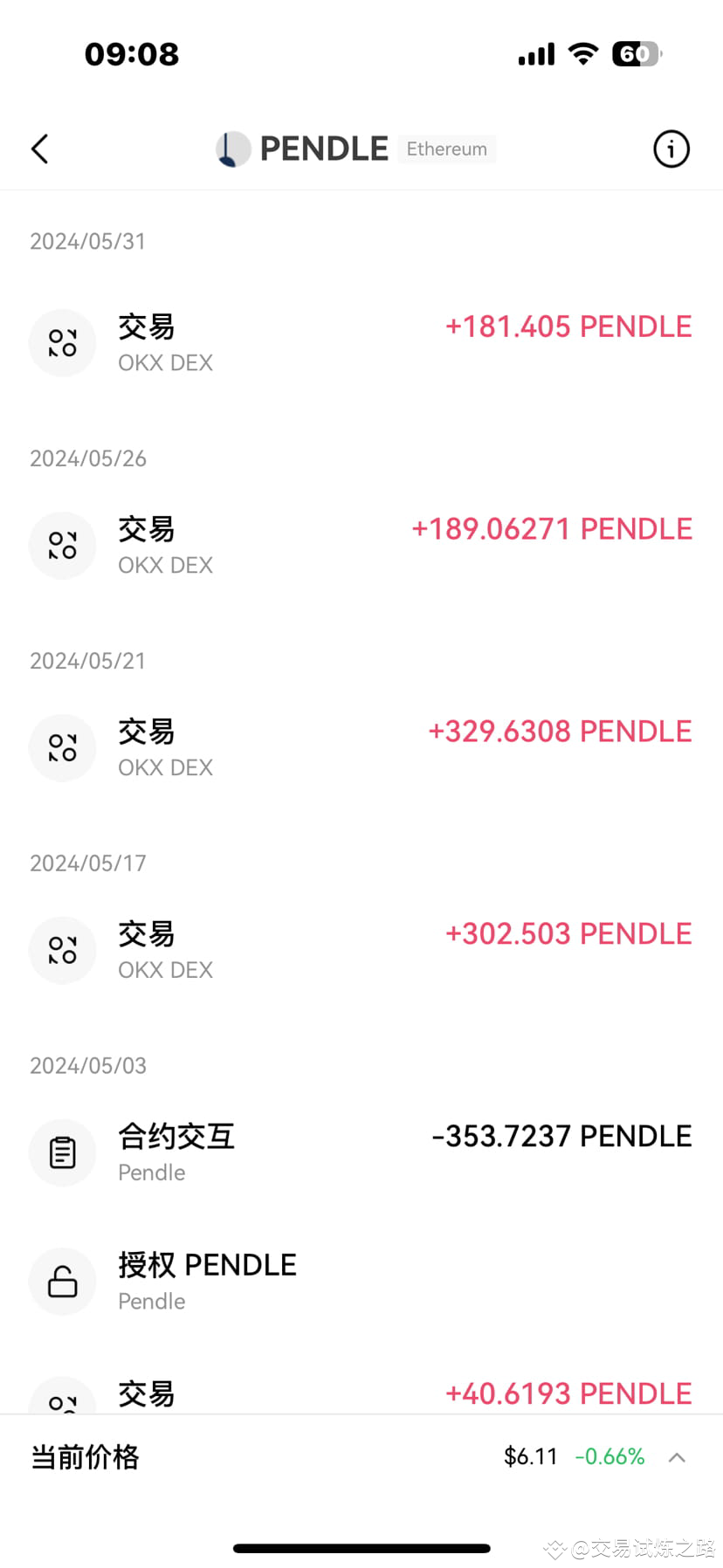Screen dimensions: 723x1568
Task: Select the swap icon beside the +189.06271 PENDLE trade
Action: click(62, 545)
